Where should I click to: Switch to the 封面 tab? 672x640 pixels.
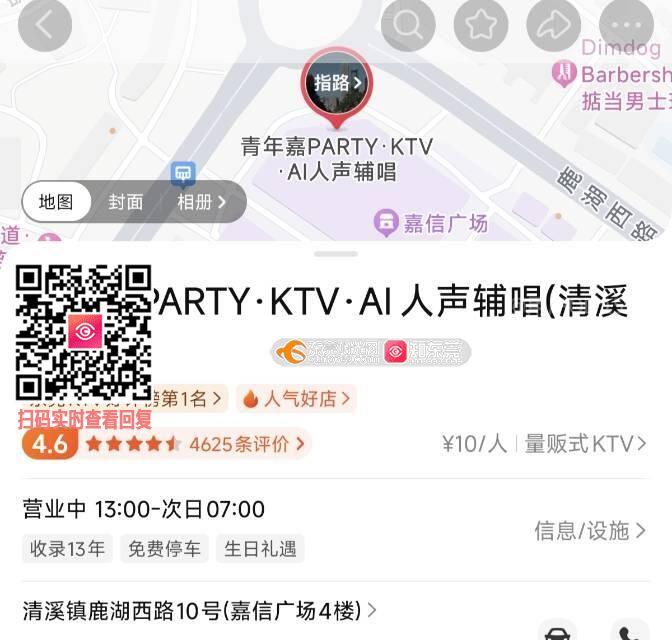(126, 202)
